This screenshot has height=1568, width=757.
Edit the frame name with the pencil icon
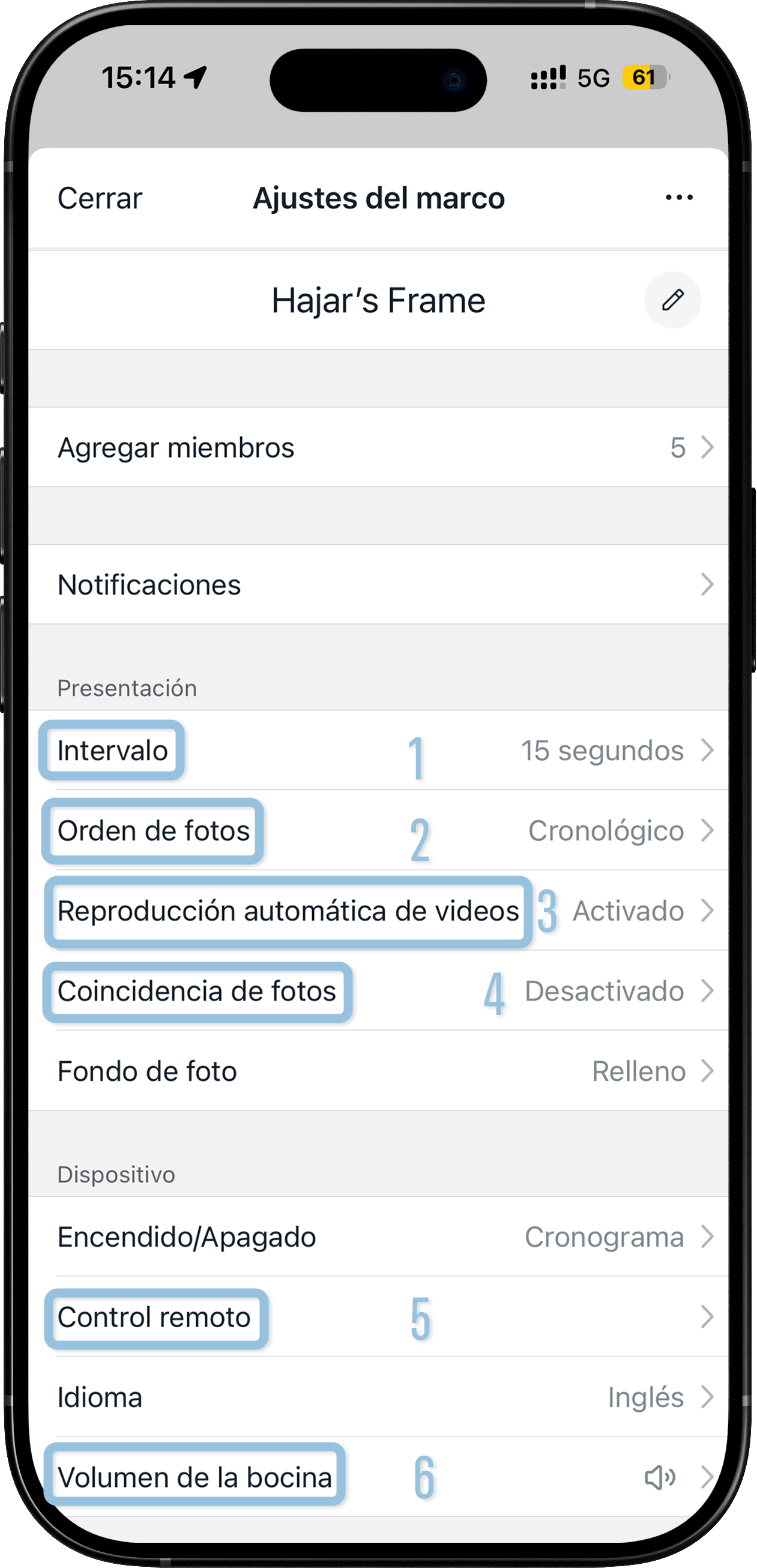point(672,300)
